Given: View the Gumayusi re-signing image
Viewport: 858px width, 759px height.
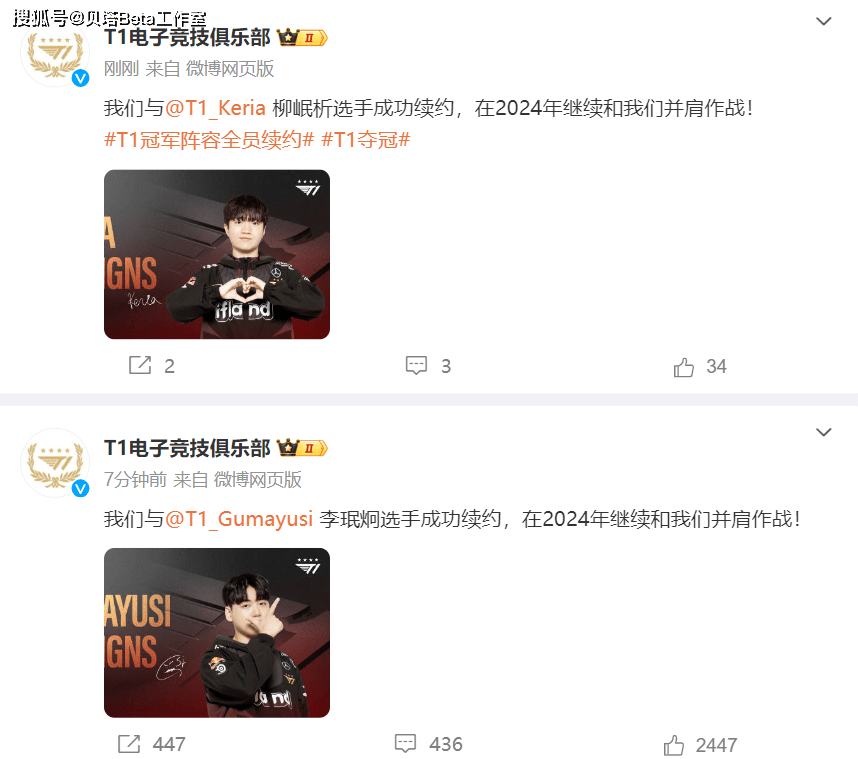Looking at the screenshot, I should coord(217,632).
